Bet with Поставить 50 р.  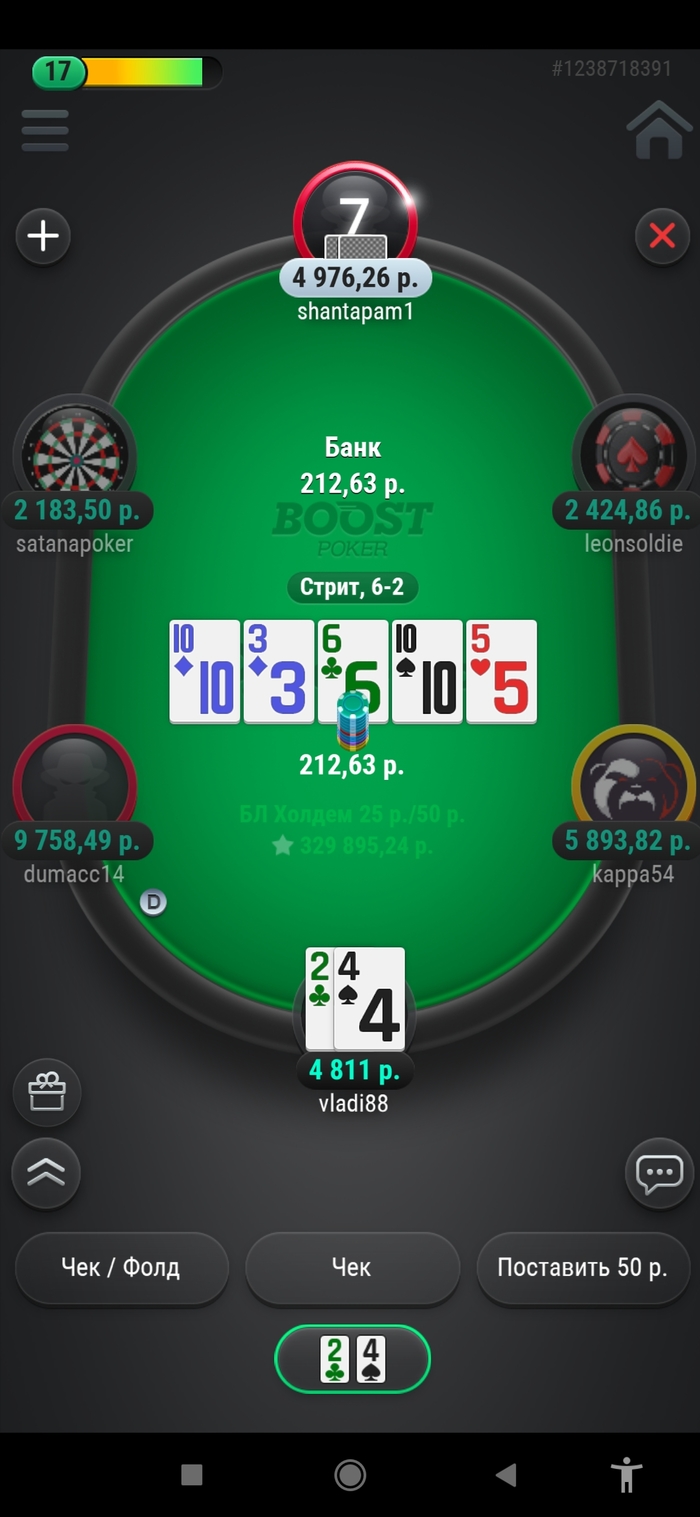coord(582,1268)
